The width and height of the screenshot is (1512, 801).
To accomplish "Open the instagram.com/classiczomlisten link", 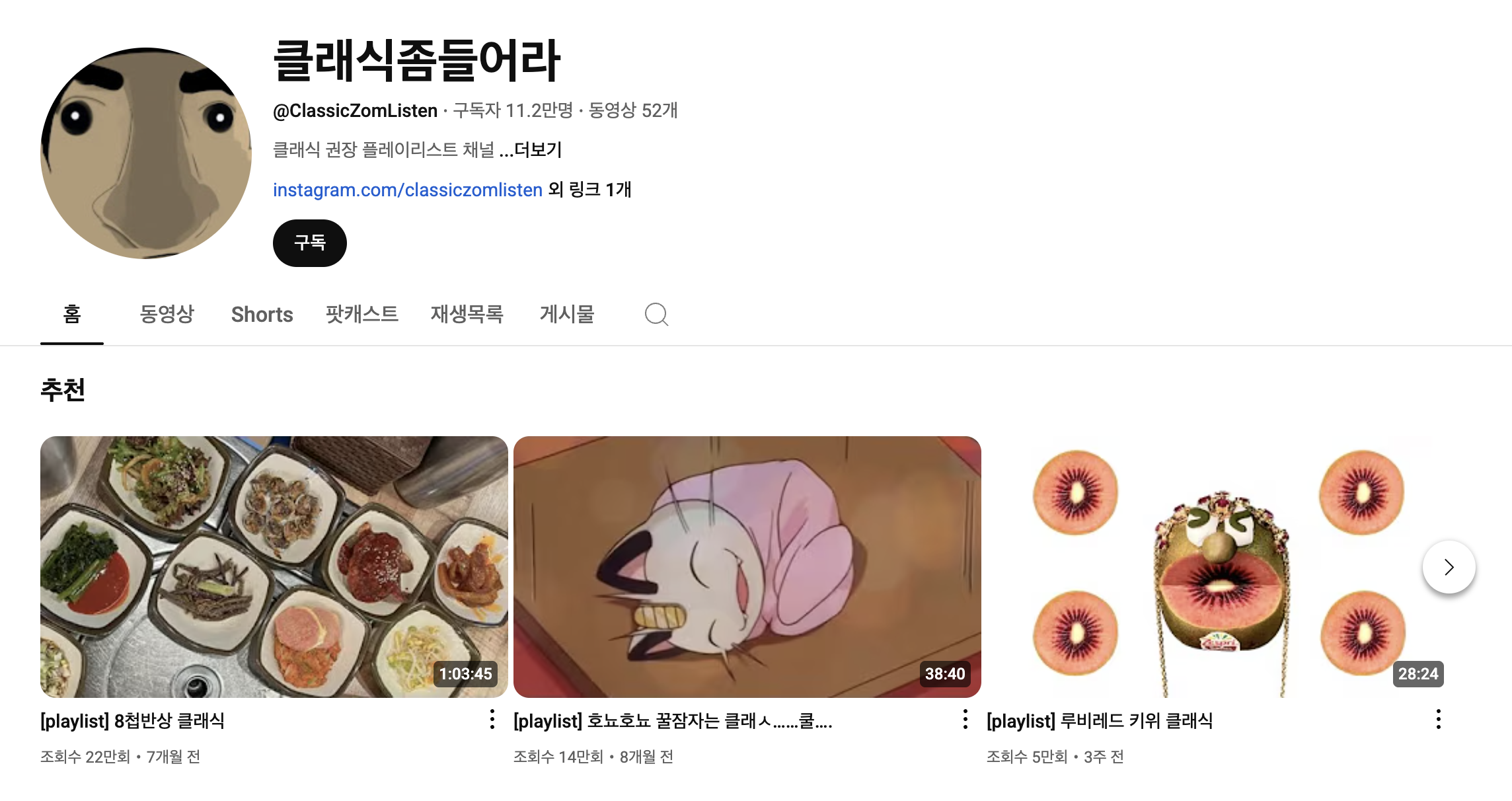I will (x=407, y=190).
